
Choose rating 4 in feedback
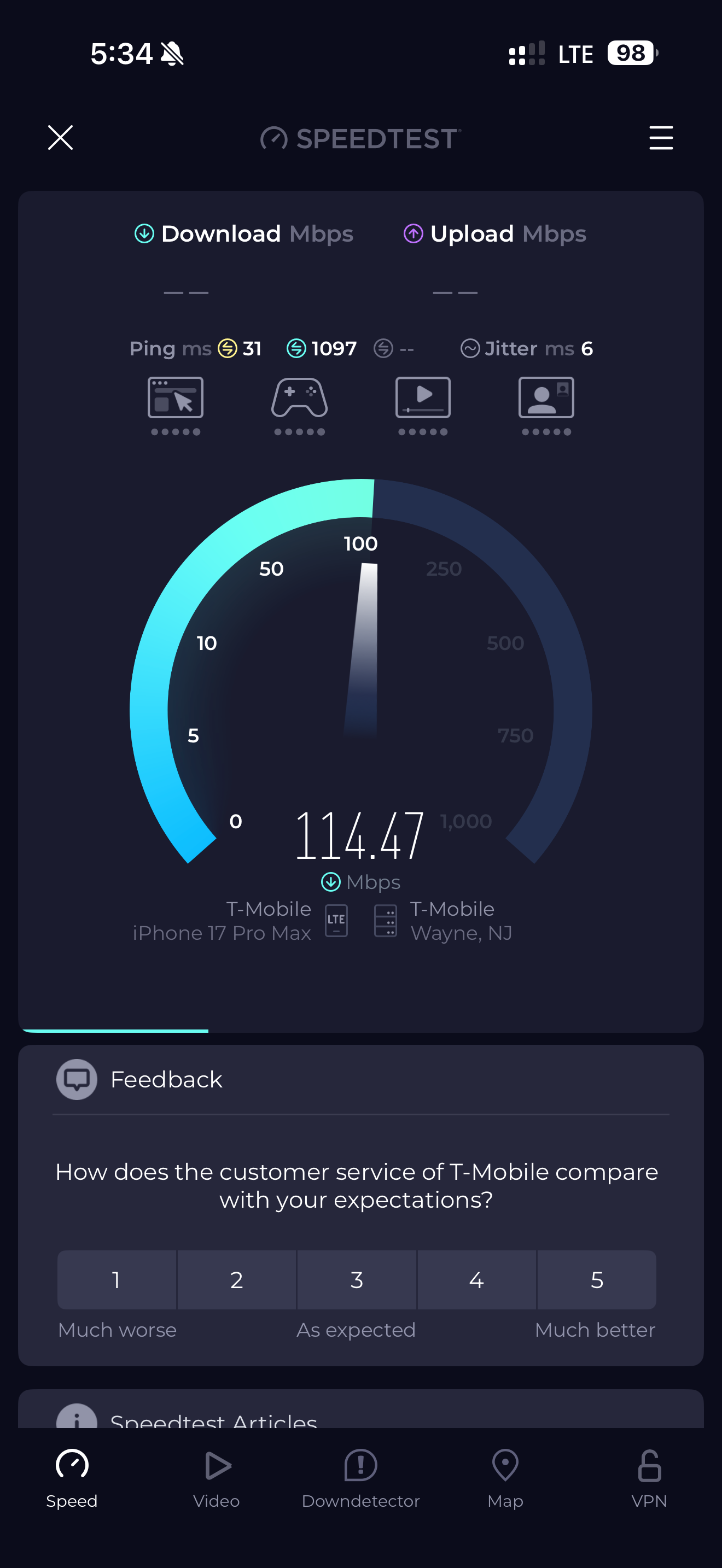coord(476,1280)
